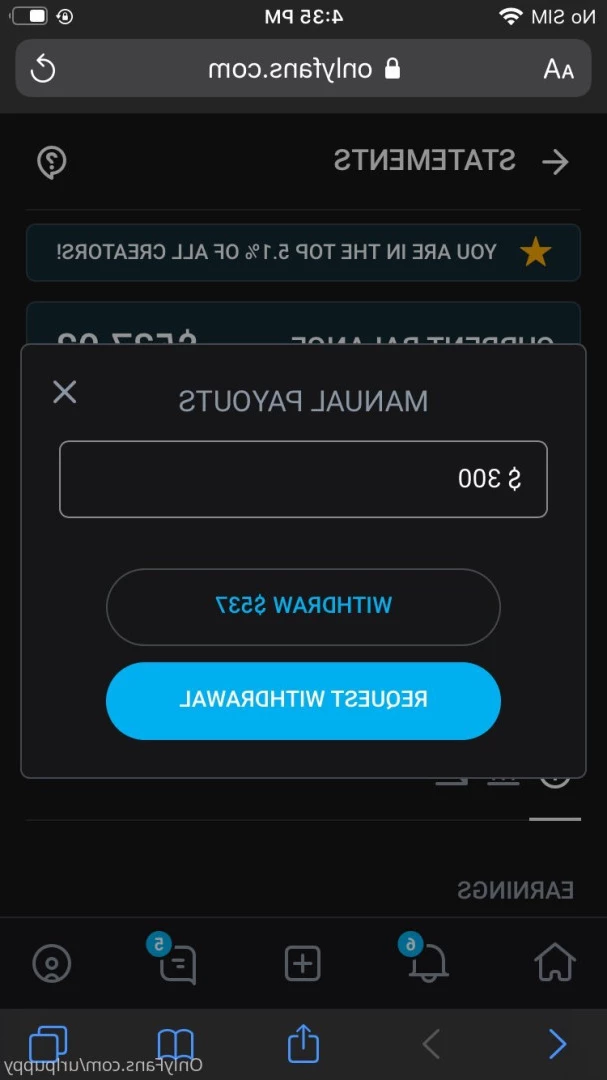Viewport: 607px width, 1080px height.
Task: Tap the payout amount field showing $300
Action: (303, 479)
